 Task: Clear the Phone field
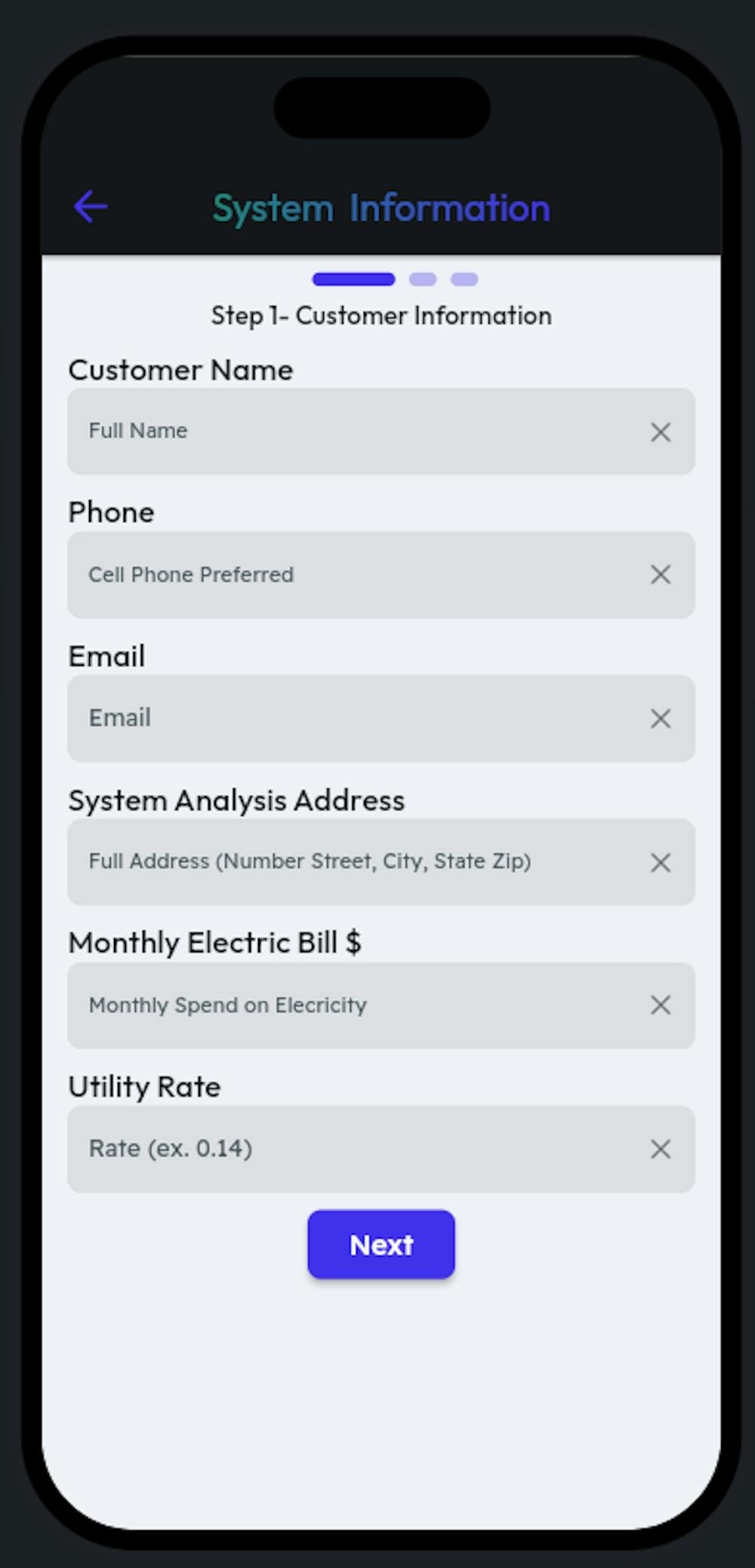(661, 575)
